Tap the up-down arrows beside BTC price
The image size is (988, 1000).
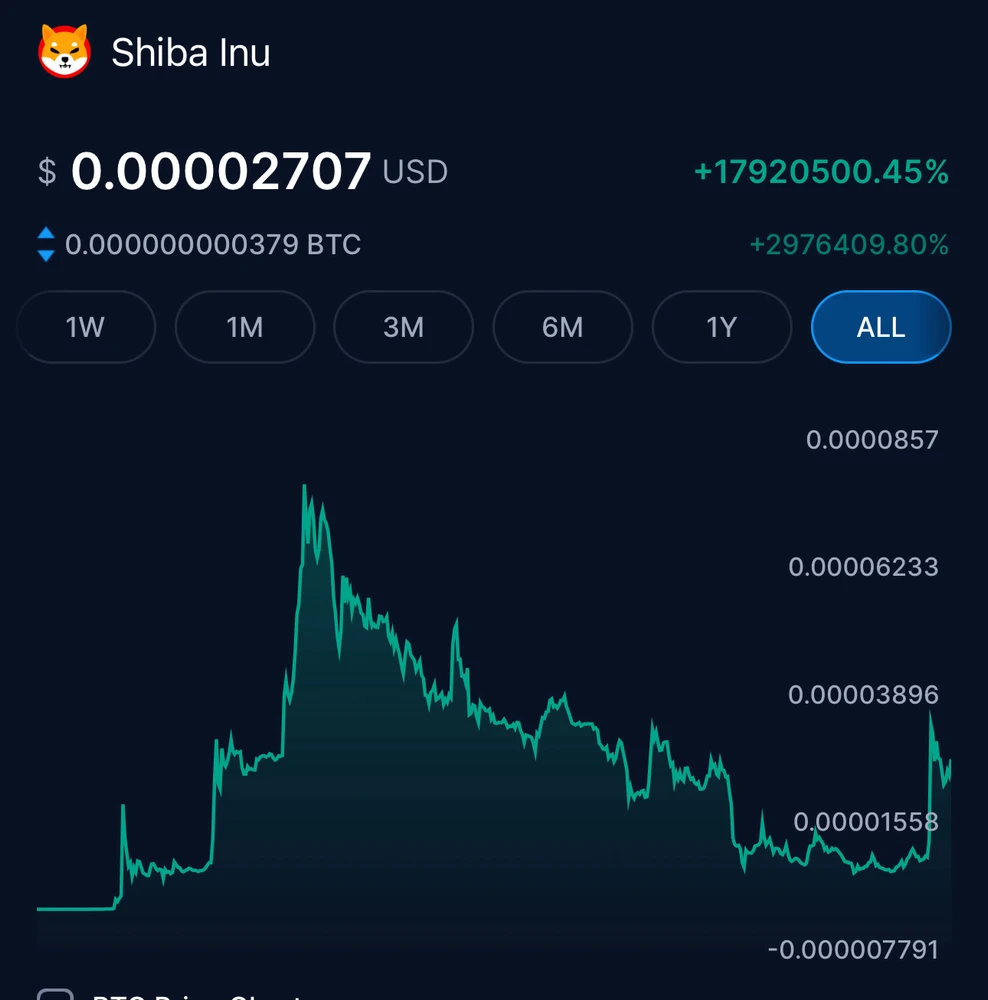pos(46,245)
